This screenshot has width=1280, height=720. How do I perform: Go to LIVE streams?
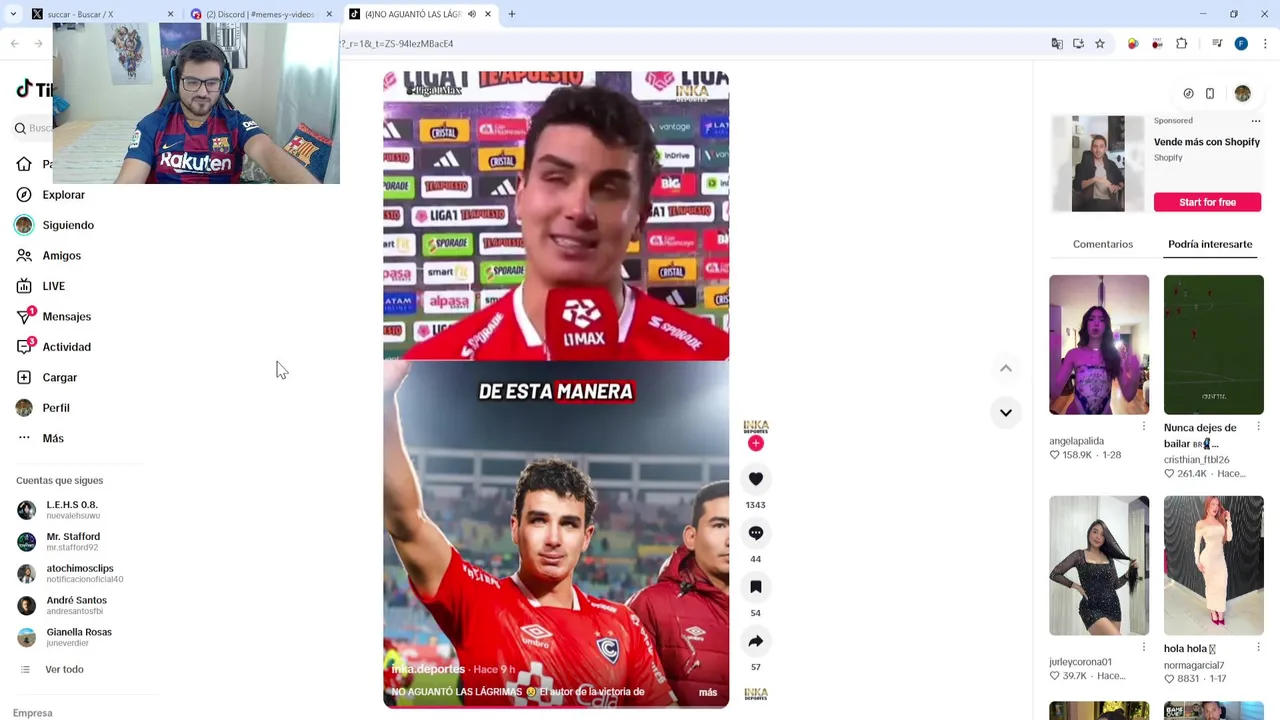[53, 286]
